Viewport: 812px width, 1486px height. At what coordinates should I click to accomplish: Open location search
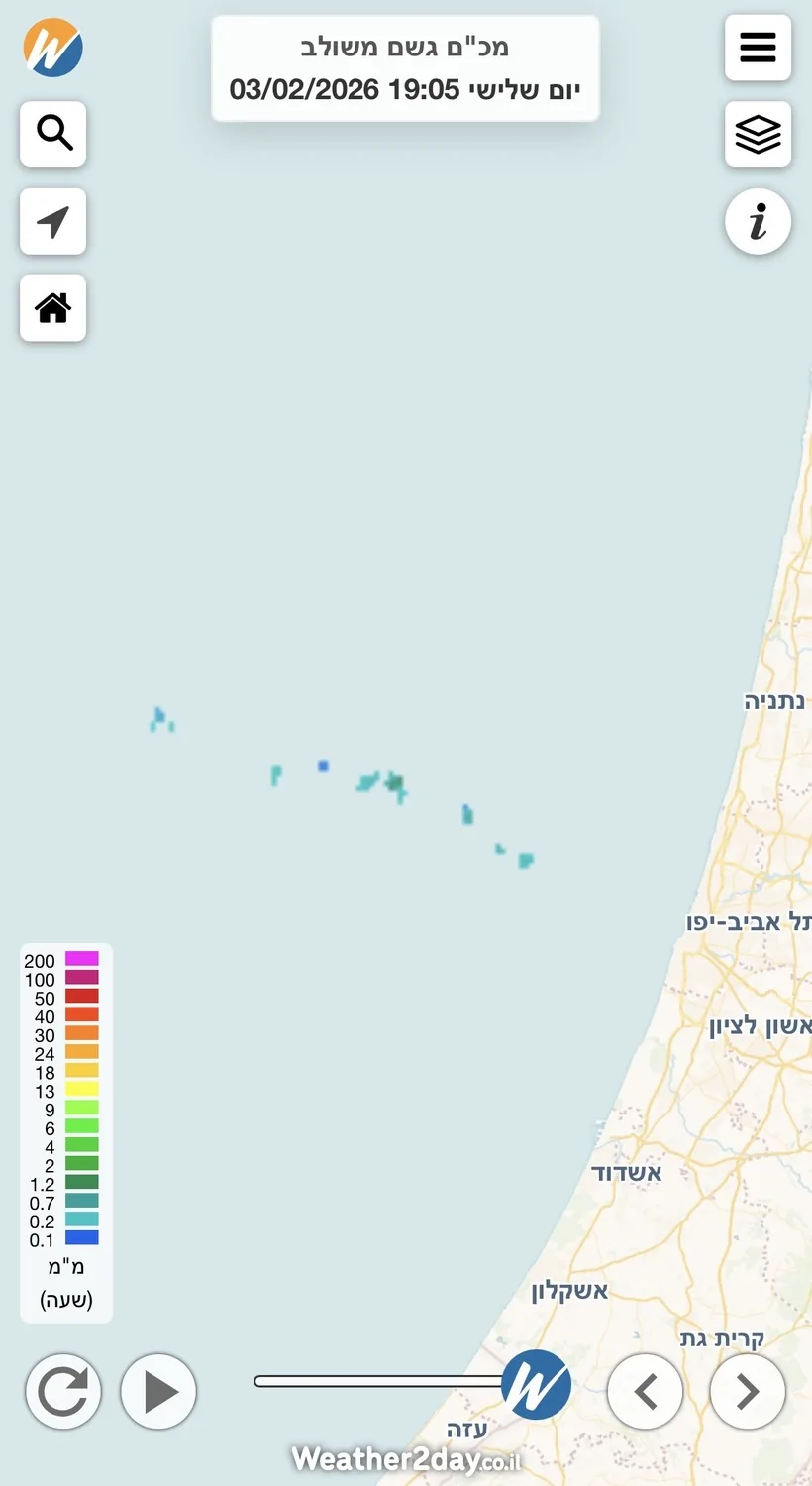click(53, 134)
